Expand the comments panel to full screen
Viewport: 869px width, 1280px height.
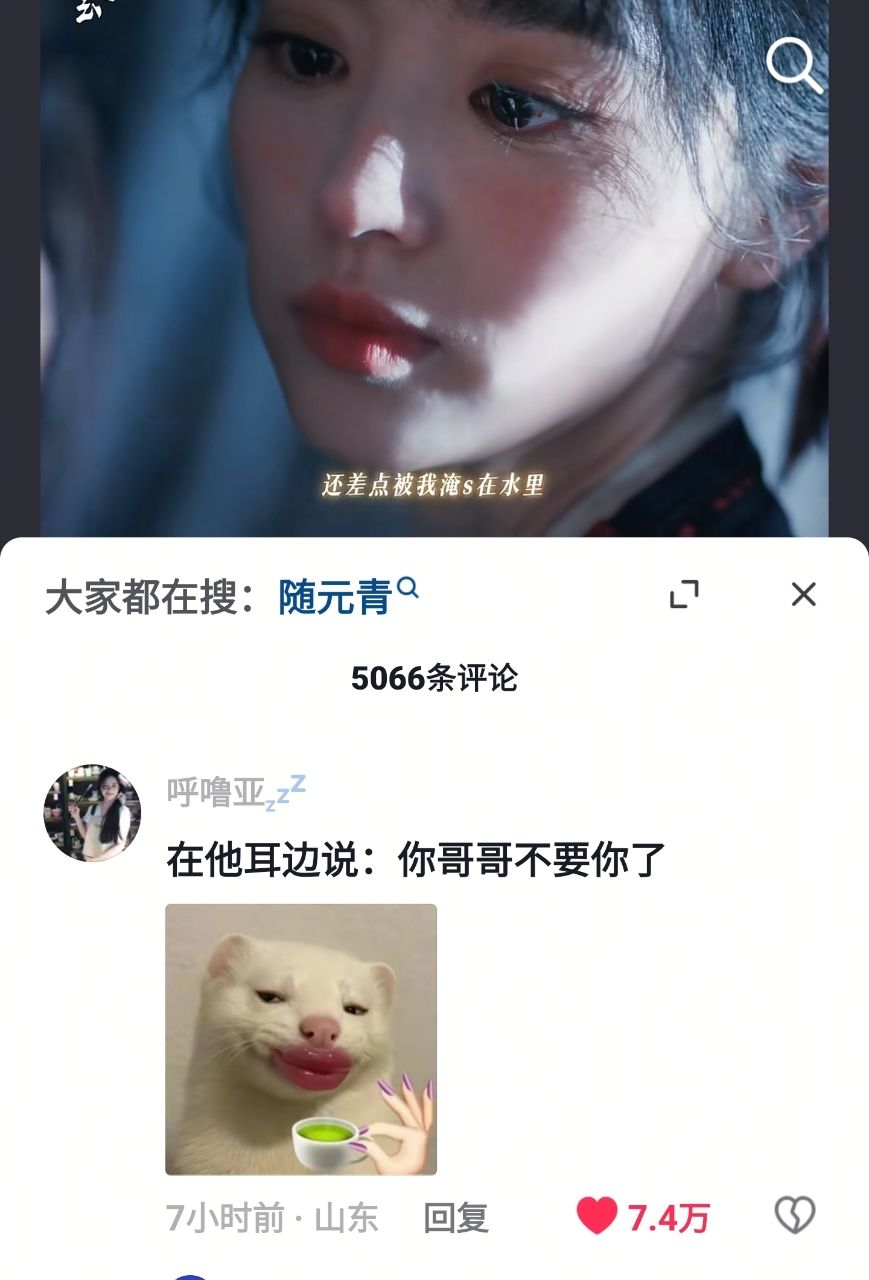click(x=684, y=594)
